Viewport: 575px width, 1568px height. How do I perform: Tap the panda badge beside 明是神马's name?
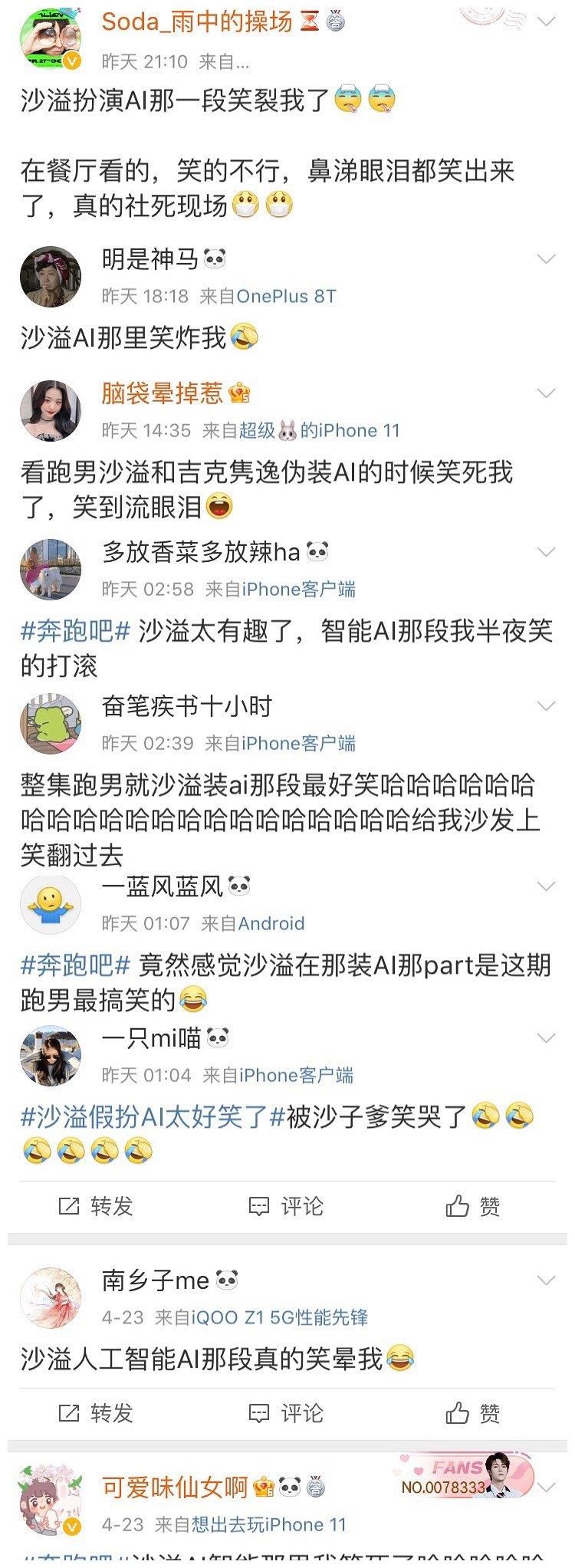click(217, 260)
